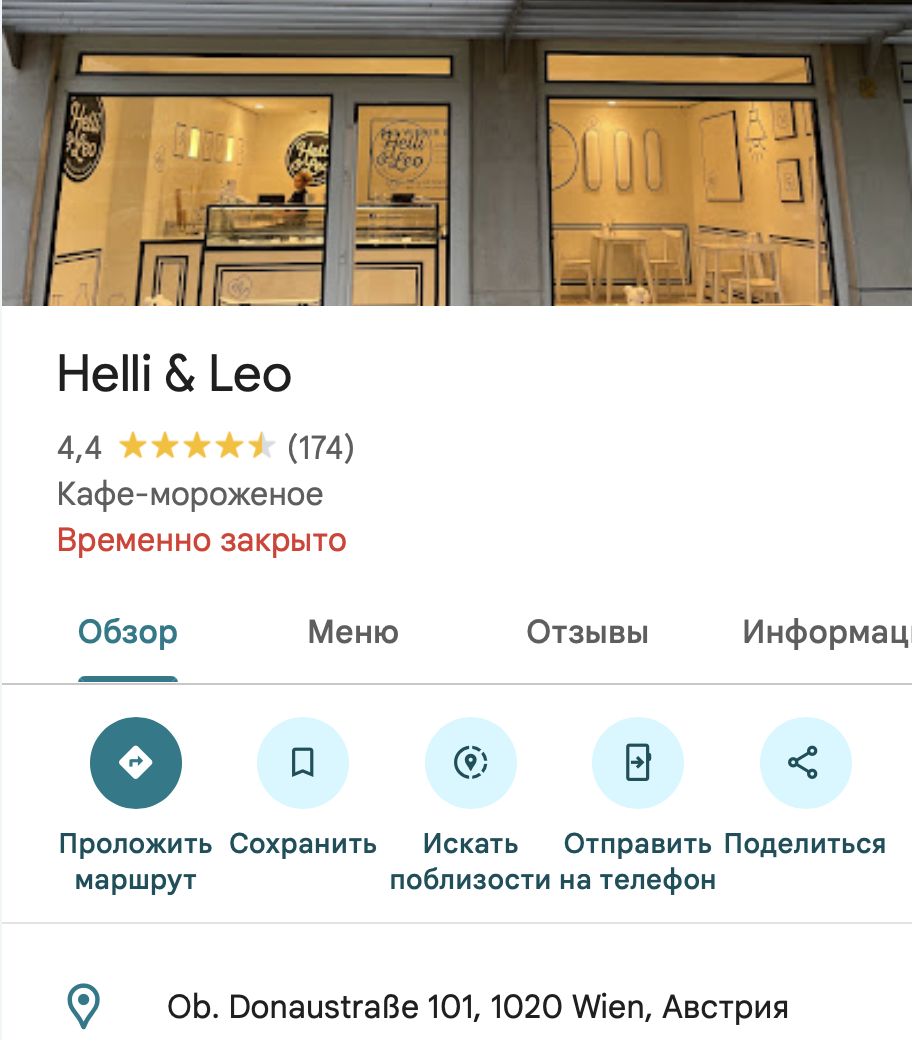
Task: Open the Helli & Leo storefront photo
Action: coord(456,152)
